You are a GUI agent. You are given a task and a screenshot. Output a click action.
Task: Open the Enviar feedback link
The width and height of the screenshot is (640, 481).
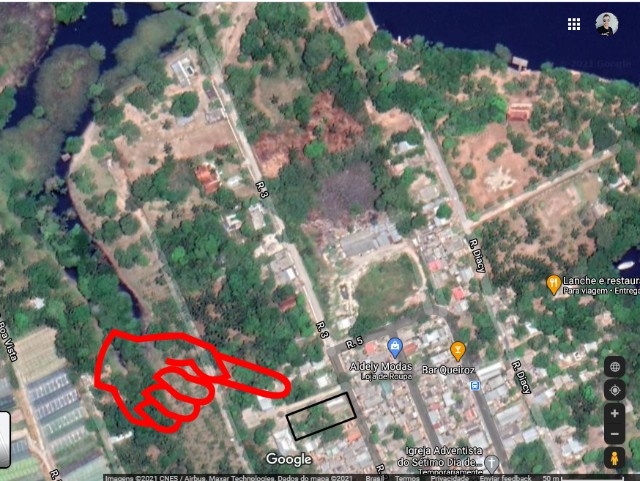(x=504, y=478)
